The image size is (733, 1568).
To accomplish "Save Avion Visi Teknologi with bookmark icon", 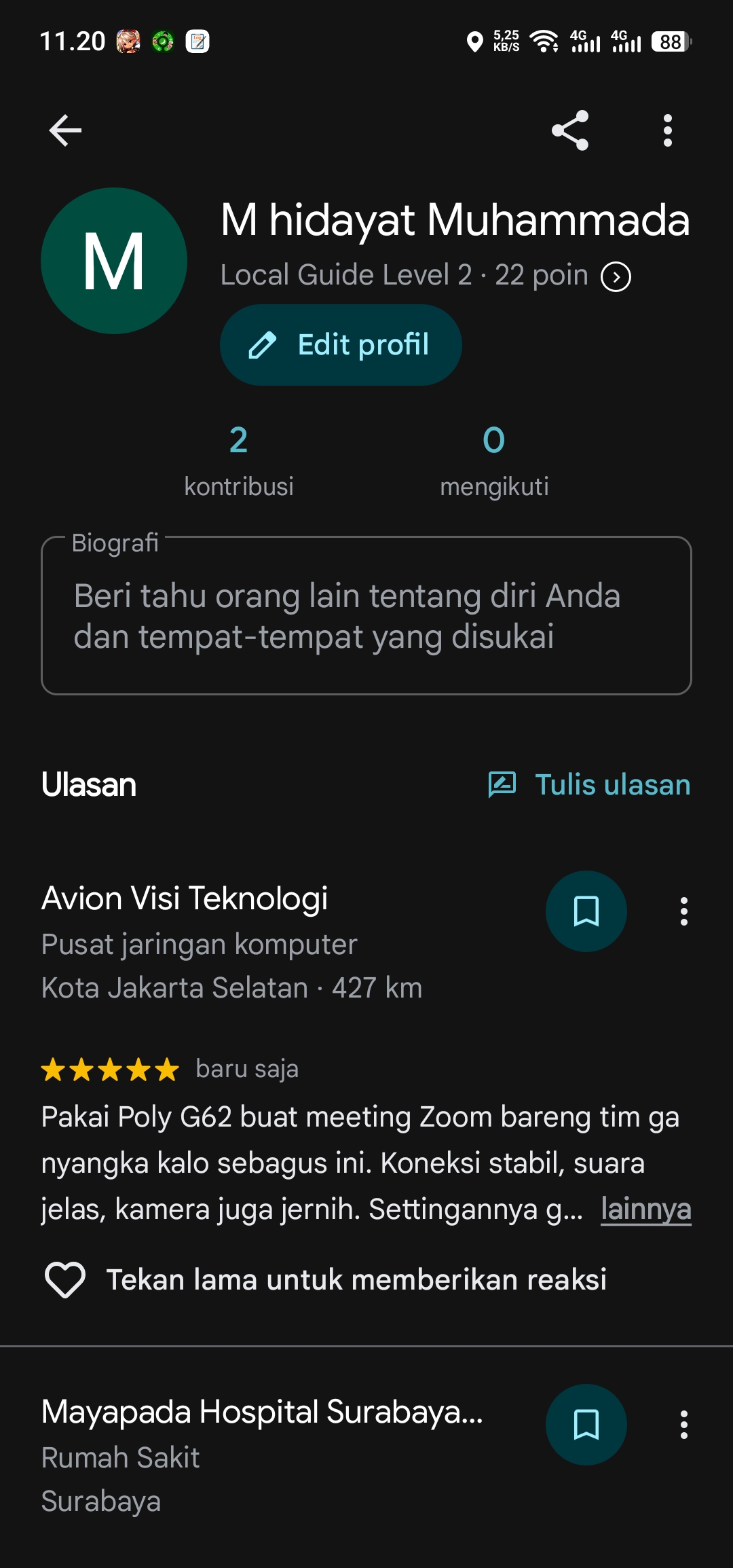I will point(586,911).
